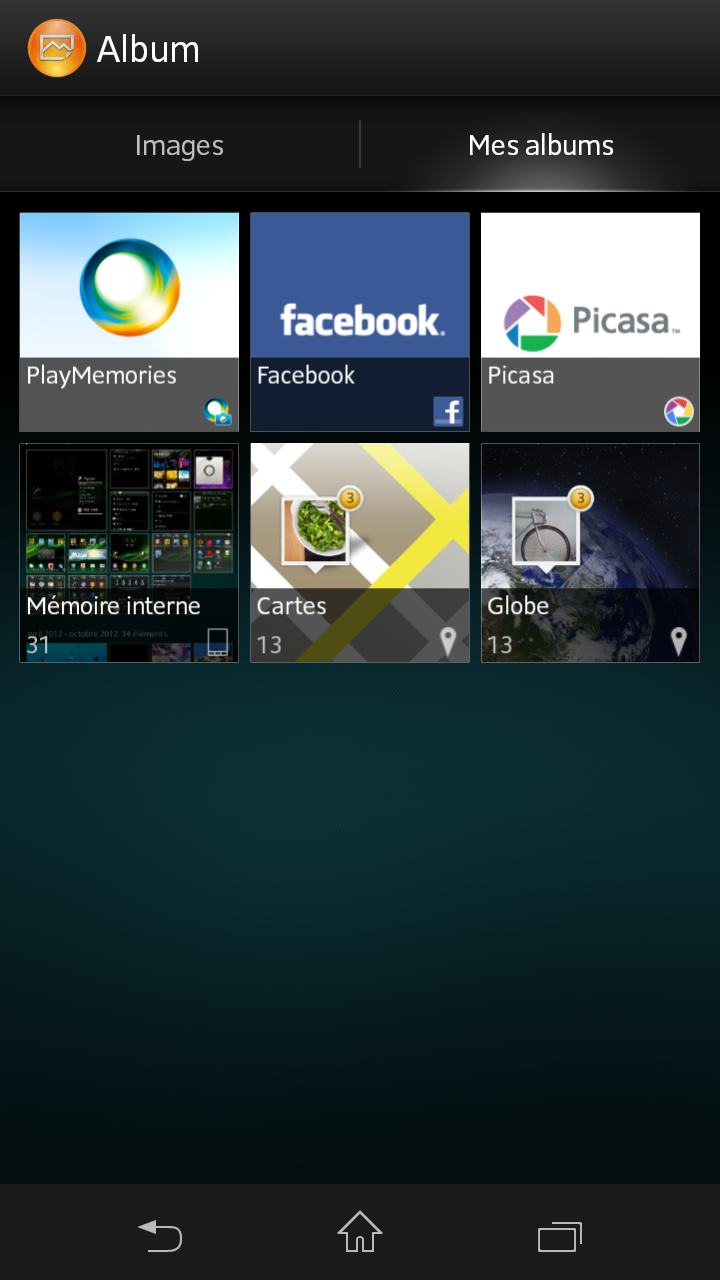Select the Mes albums tab
This screenshot has width=720, height=1280.
point(540,146)
